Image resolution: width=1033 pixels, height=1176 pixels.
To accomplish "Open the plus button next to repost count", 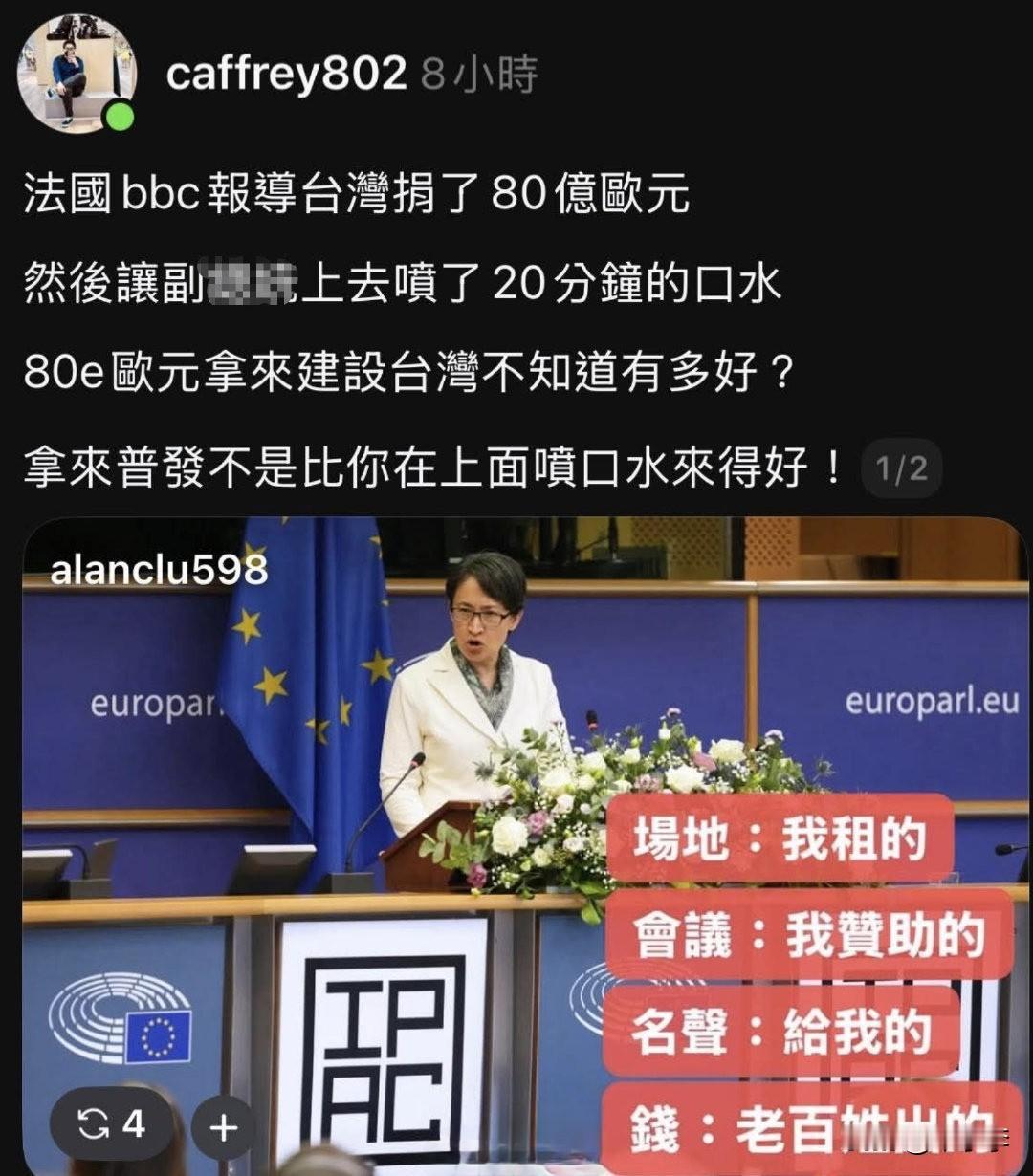I will click(x=223, y=1127).
